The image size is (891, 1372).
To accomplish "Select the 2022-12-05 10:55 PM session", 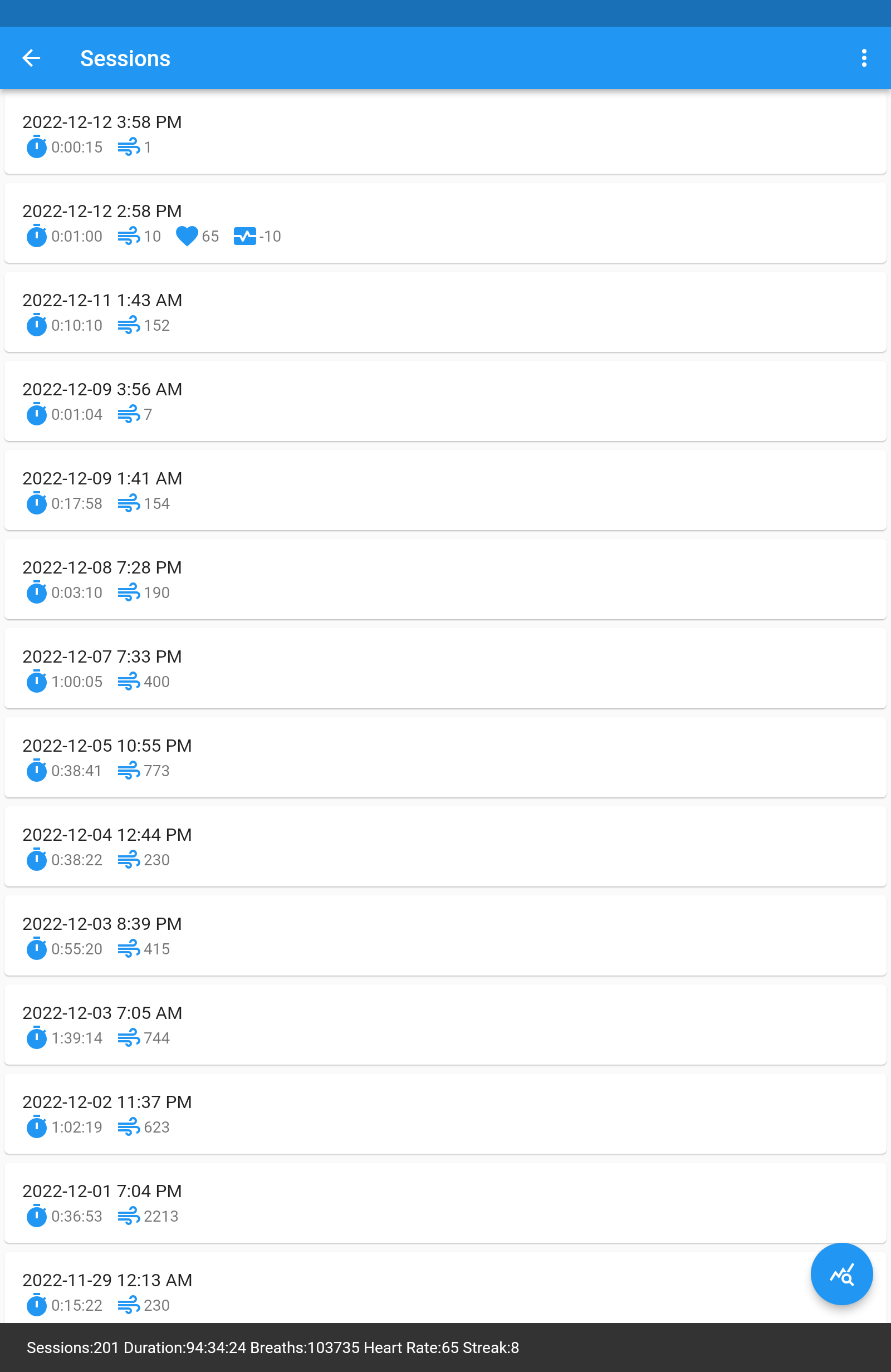I will (x=444, y=757).
